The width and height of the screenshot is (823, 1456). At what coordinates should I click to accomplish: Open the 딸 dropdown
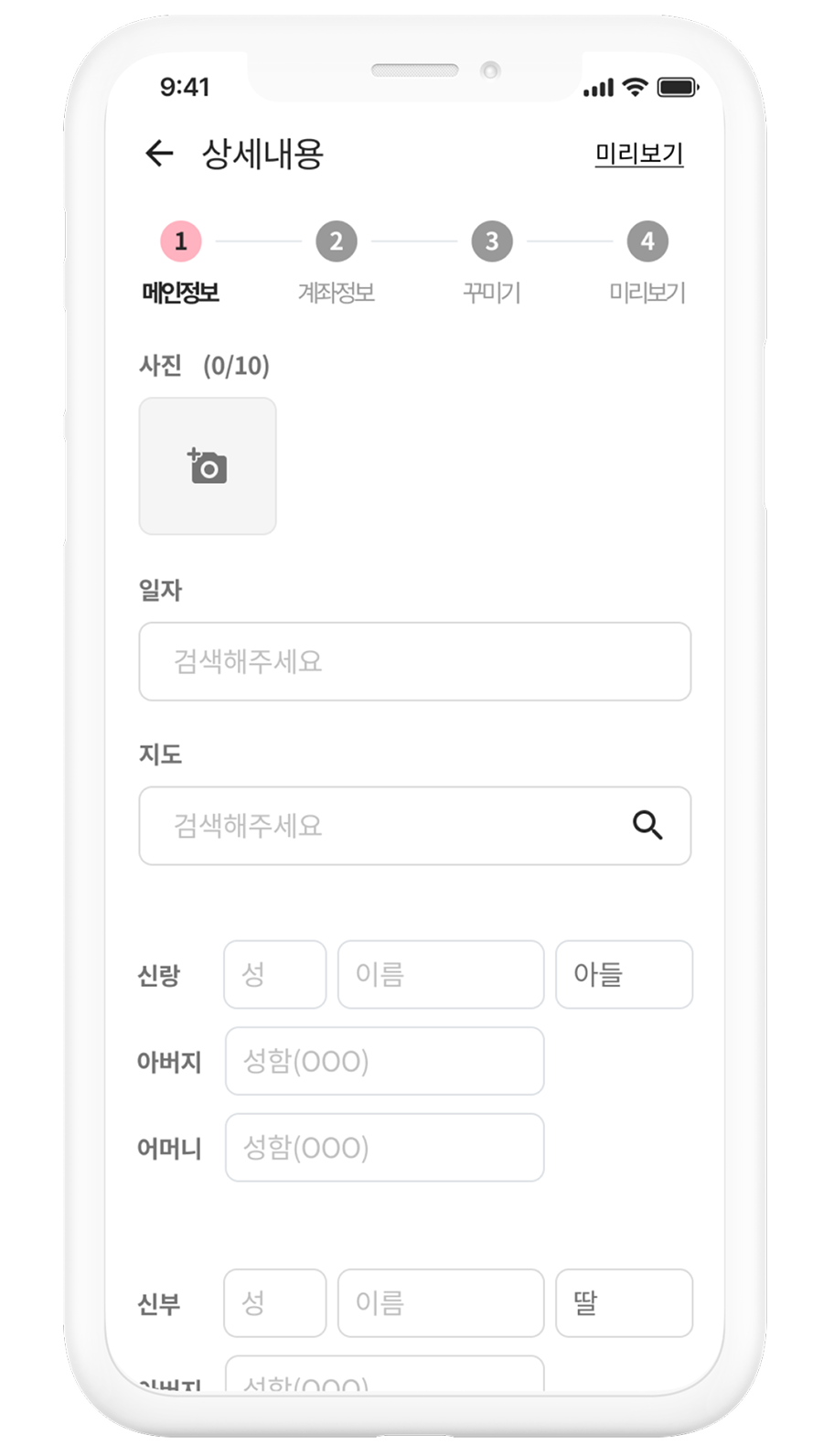pyautogui.click(x=625, y=1302)
